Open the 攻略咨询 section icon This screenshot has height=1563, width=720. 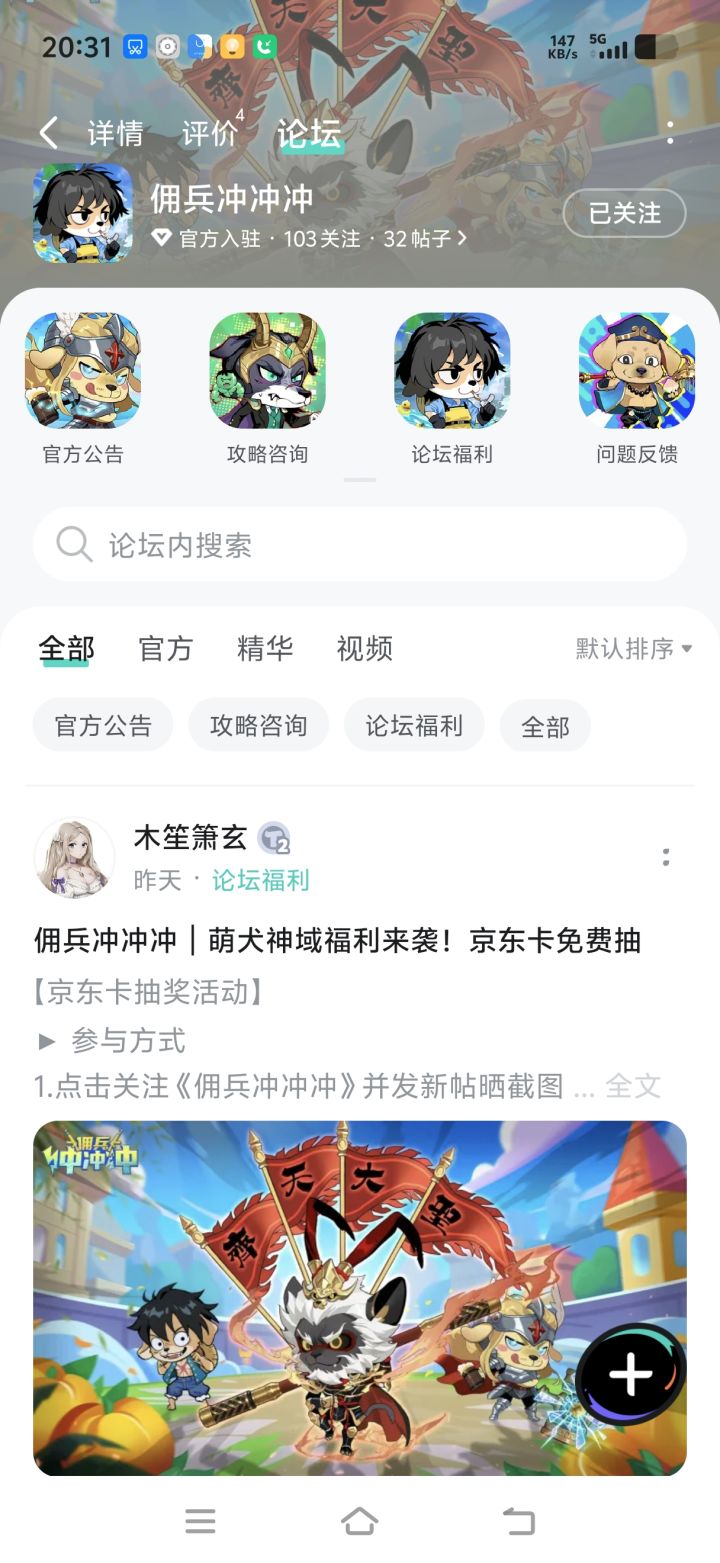coord(267,370)
